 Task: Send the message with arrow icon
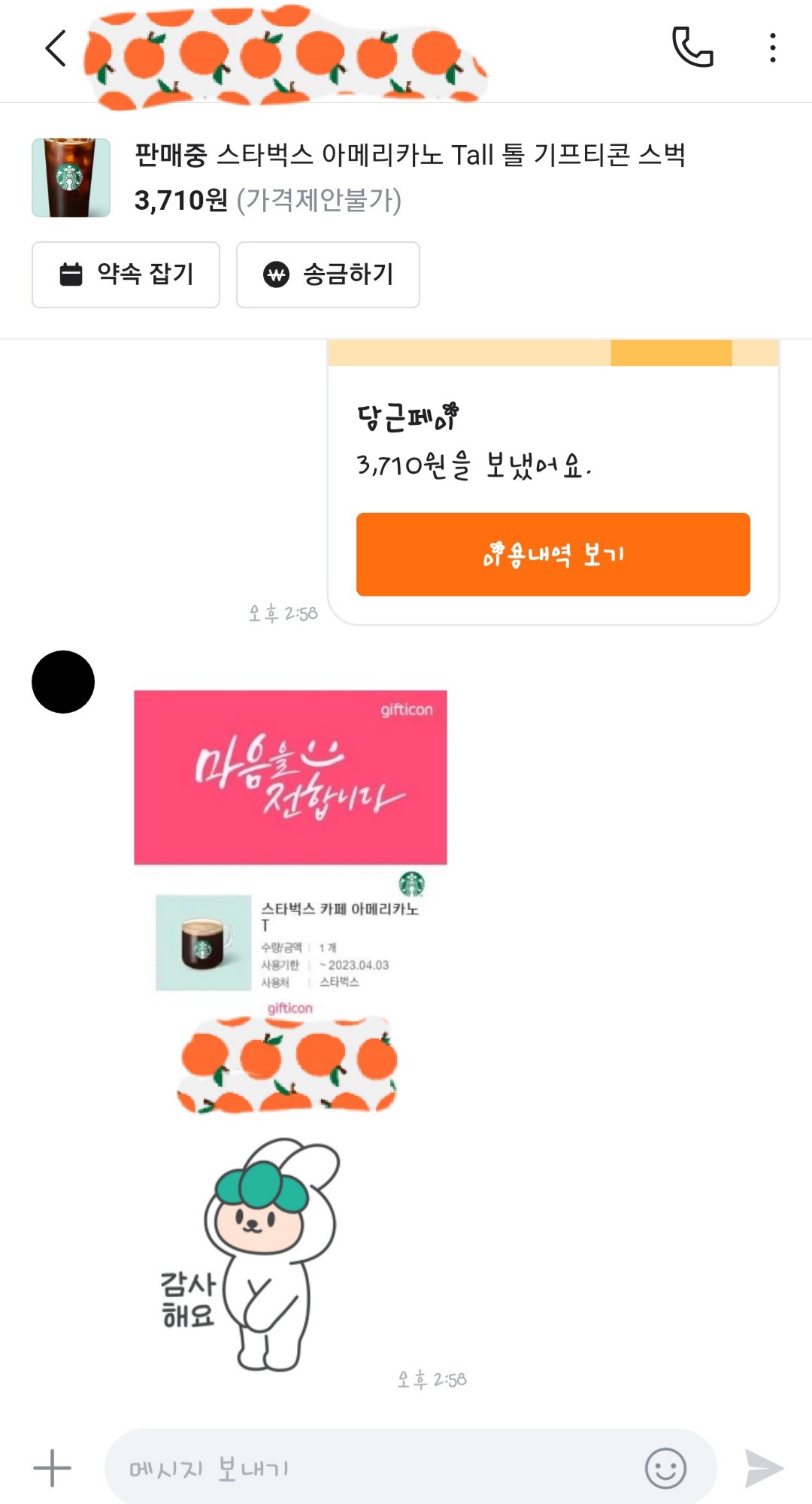[x=763, y=1468]
